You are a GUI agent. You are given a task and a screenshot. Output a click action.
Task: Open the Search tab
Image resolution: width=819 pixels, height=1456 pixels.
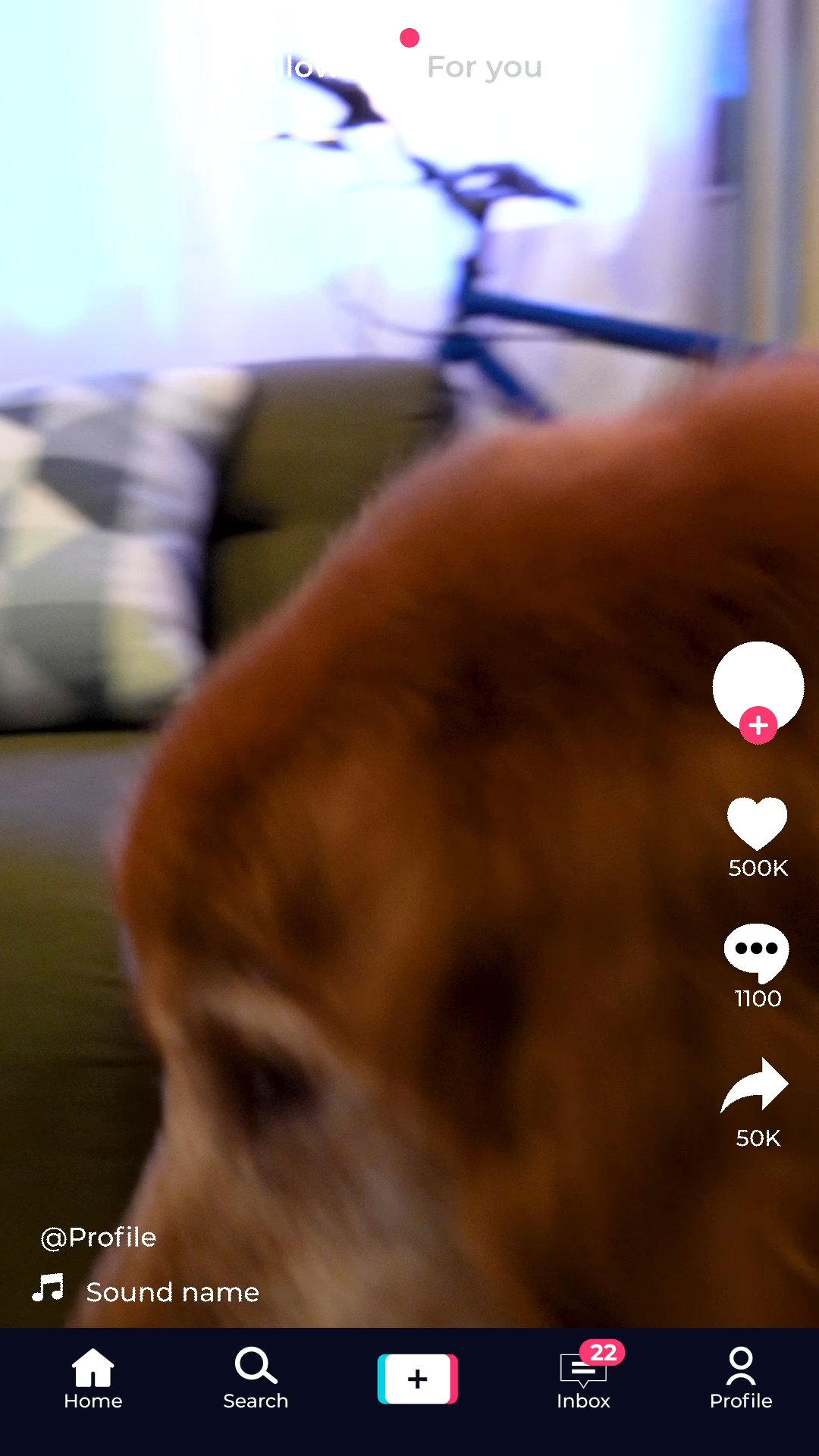coord(256,1379)
